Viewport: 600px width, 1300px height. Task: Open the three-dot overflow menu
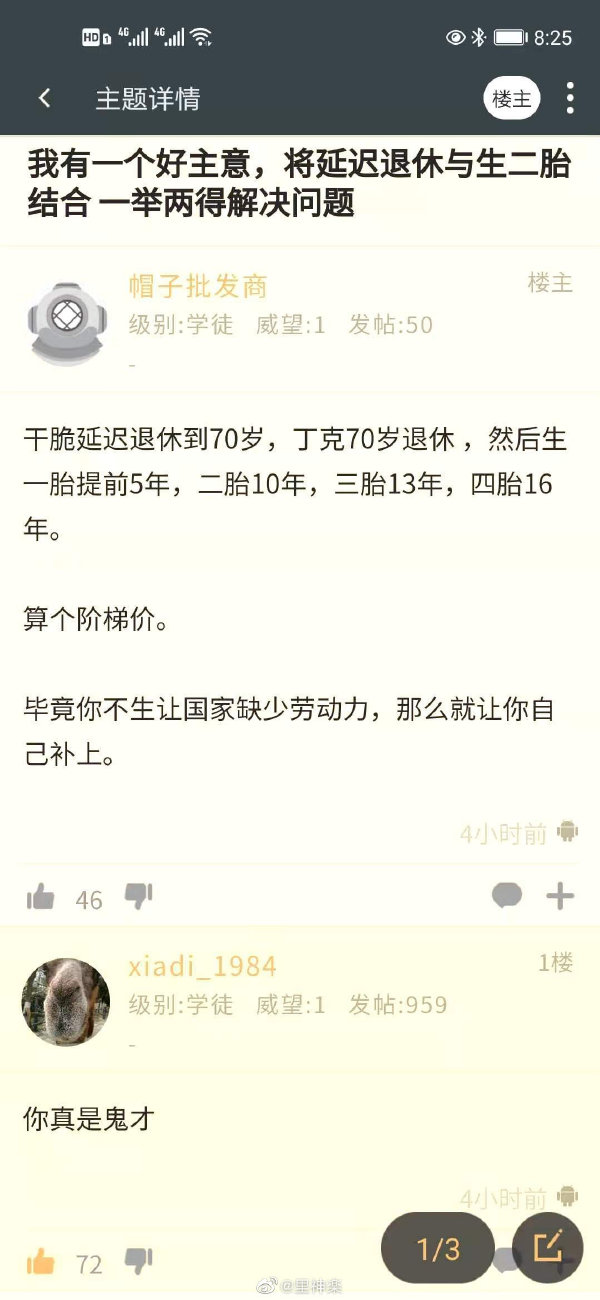point(570,98)
